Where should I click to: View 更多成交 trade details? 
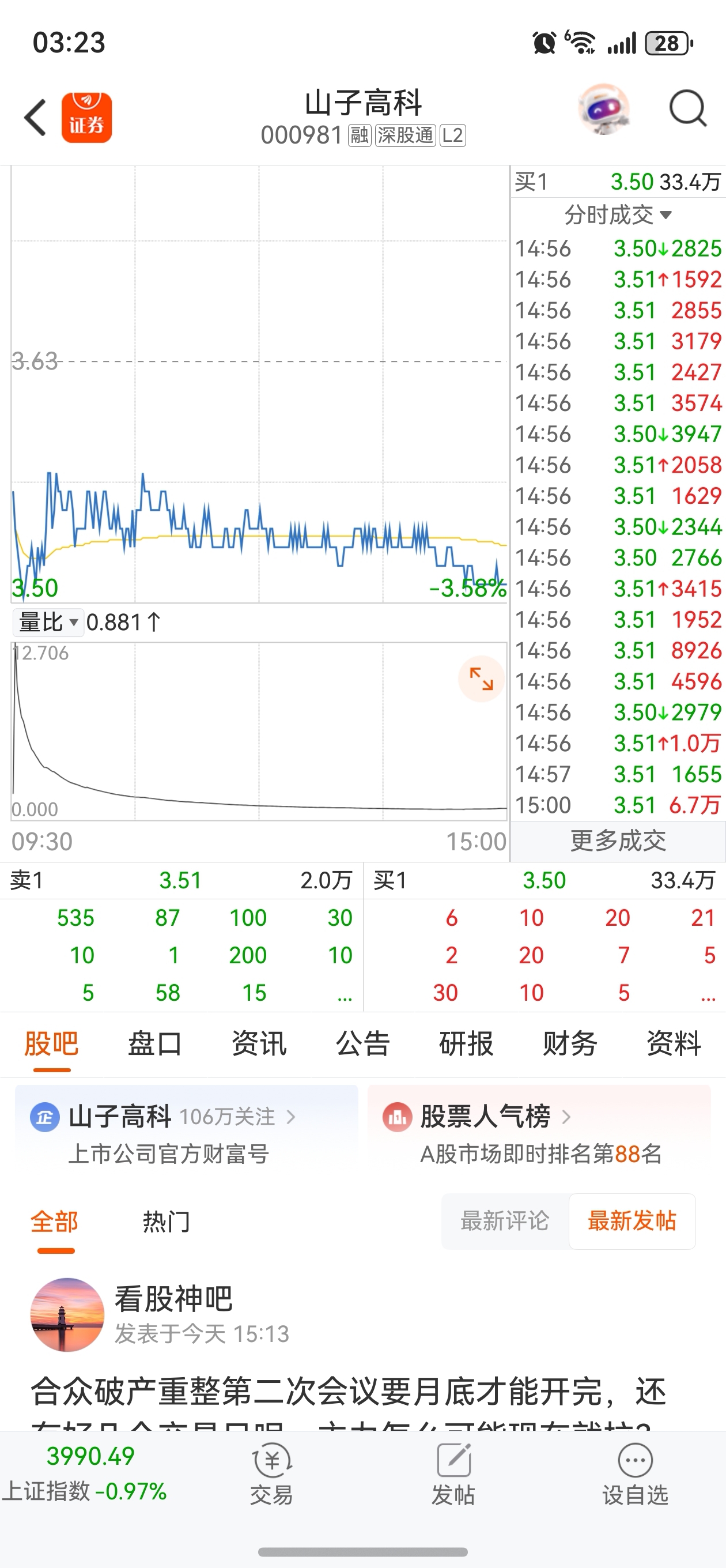click(618, 841)
